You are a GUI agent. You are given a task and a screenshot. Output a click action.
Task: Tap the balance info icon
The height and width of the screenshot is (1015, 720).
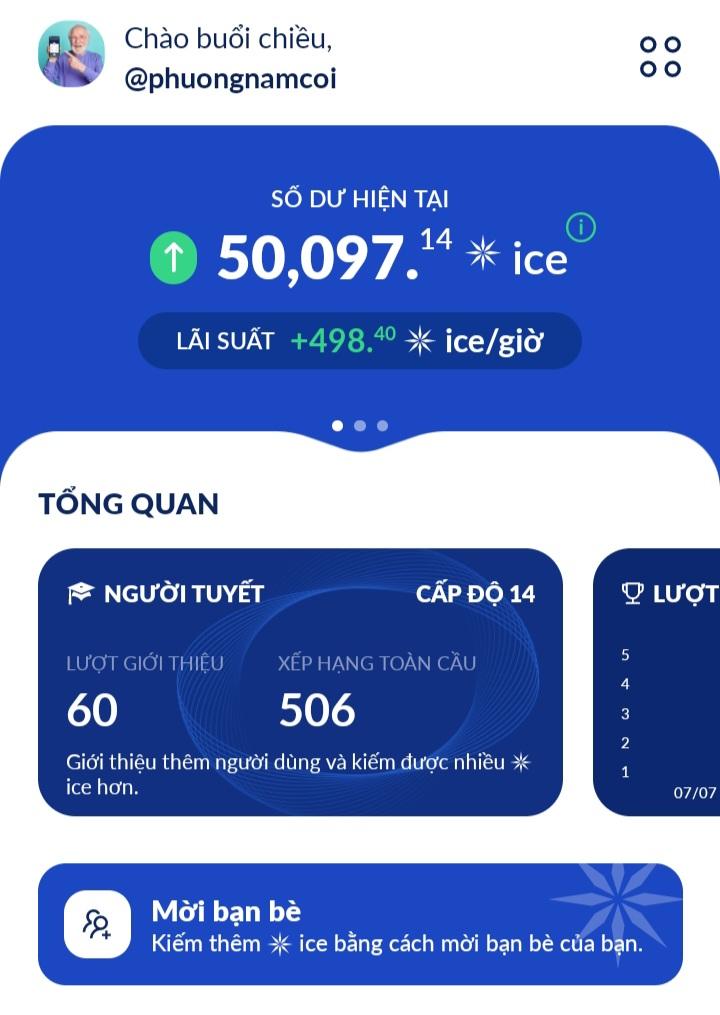580,228
